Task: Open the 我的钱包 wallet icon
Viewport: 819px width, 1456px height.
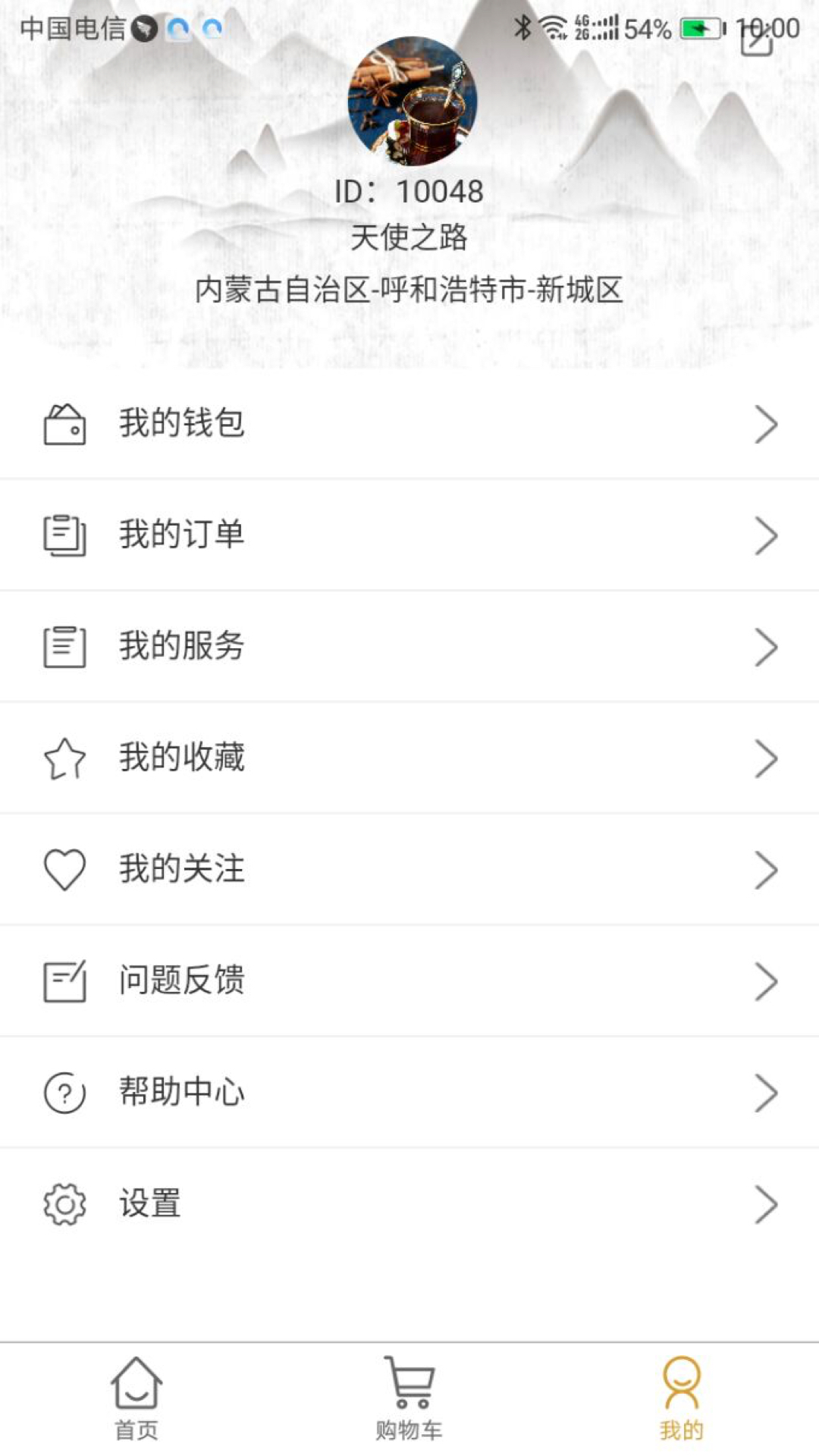Action: click(x=64, y=424)
